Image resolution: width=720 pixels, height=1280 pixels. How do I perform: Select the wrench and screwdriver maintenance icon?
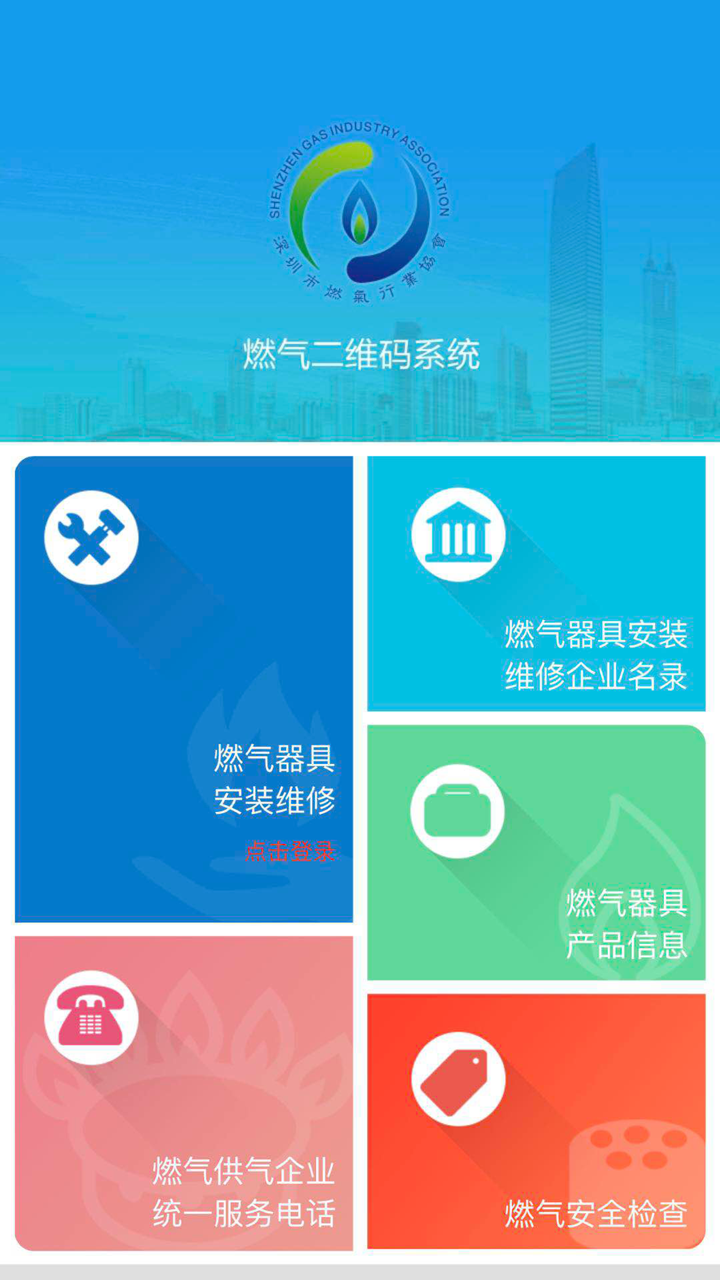pyautogui.click(x=90, y=533)
